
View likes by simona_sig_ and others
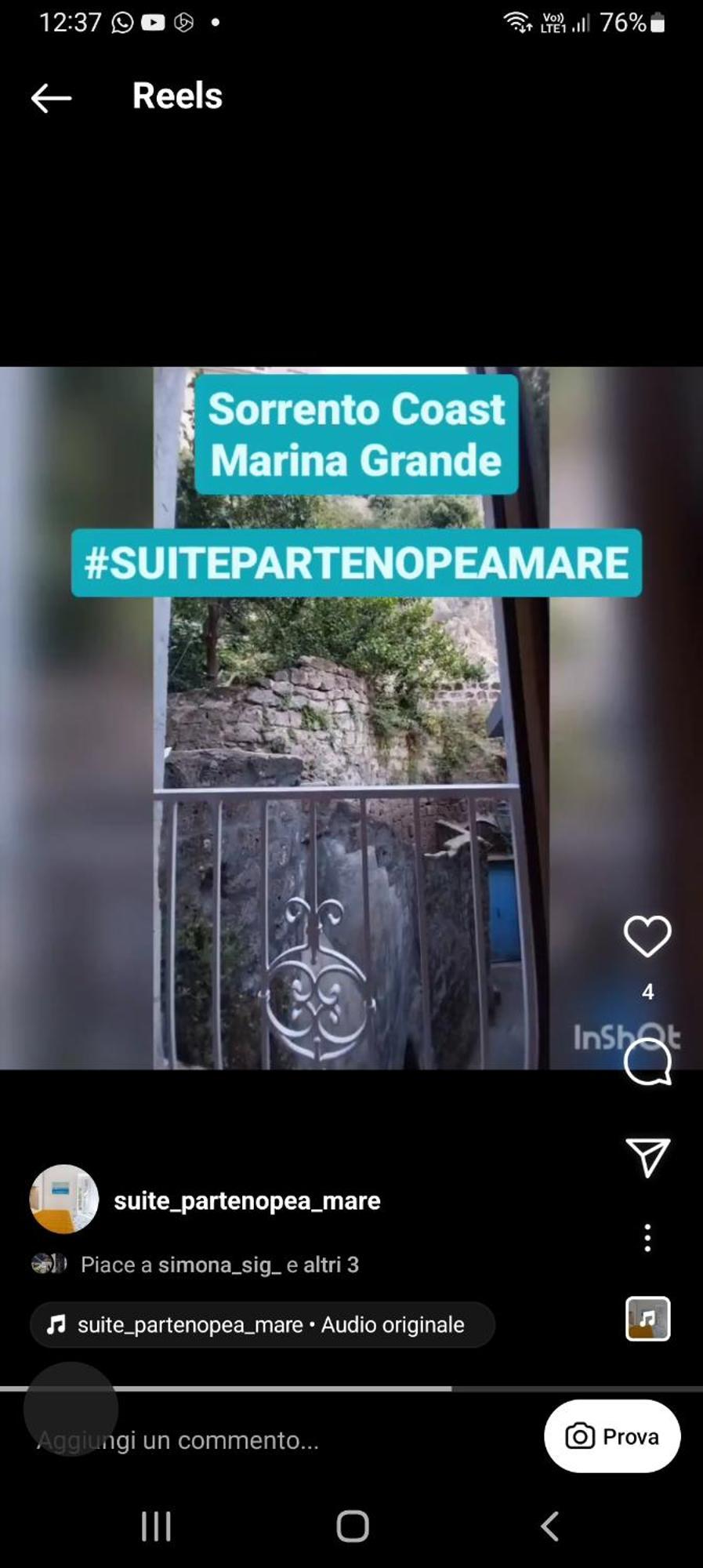coord(219,1265)
